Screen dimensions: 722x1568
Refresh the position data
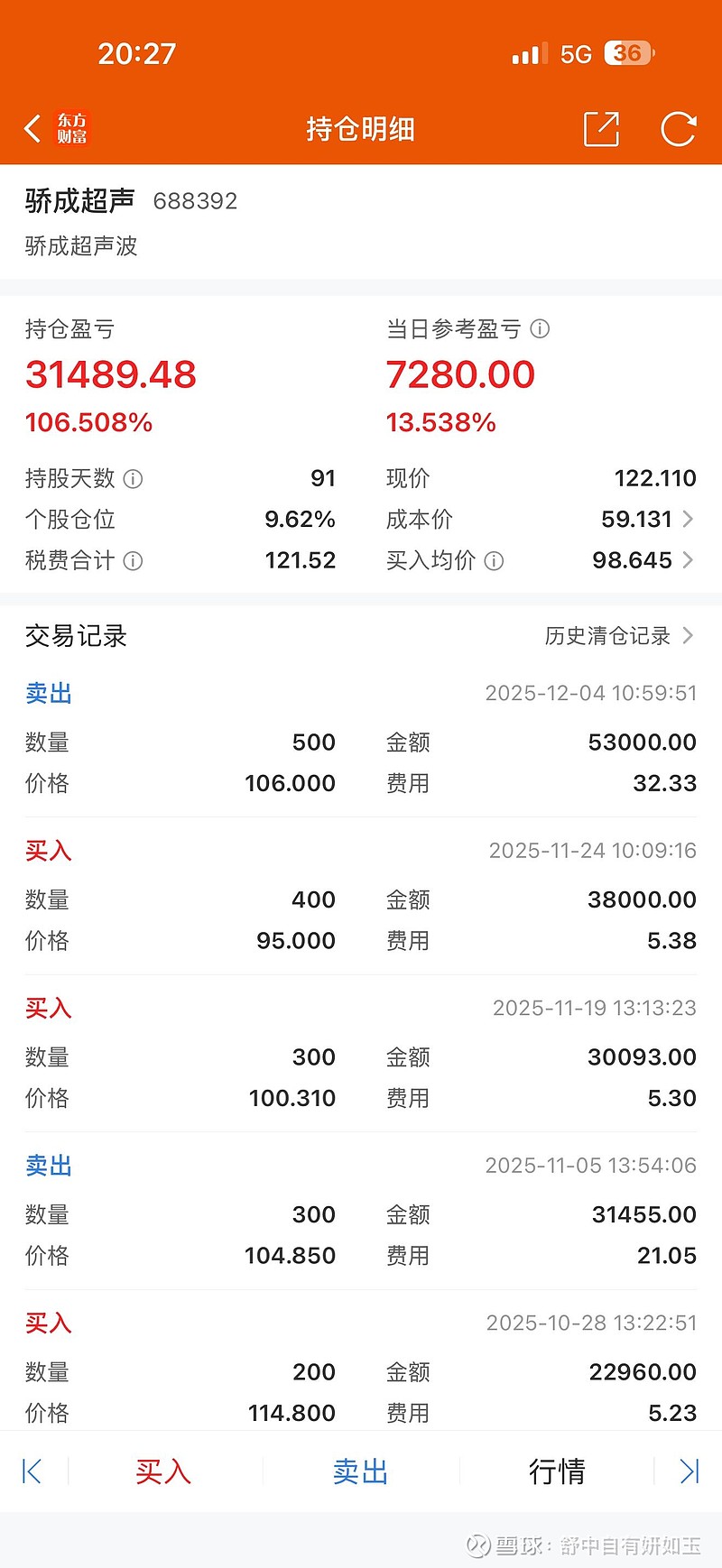[679, 129]
